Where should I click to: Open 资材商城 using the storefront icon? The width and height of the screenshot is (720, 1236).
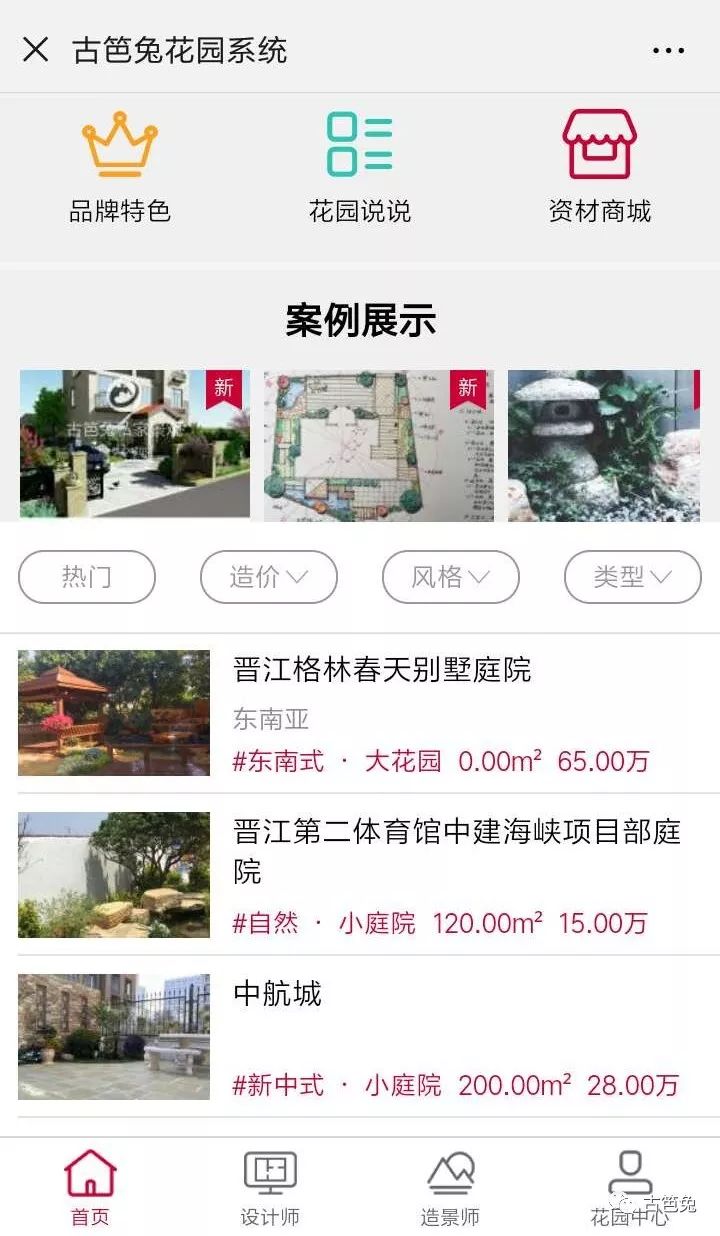point(599,145)
